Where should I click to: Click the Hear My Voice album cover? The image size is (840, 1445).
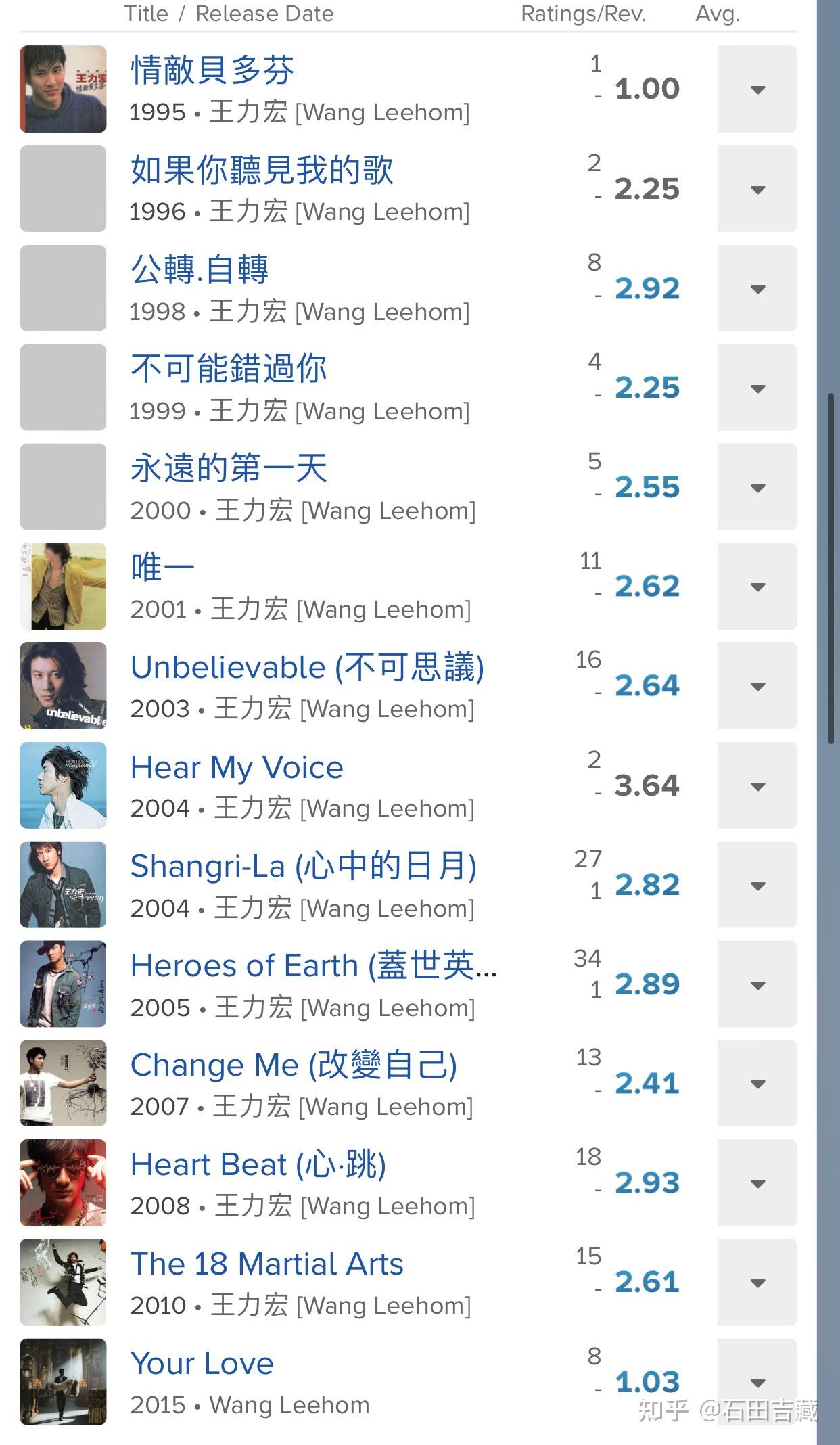click(x=62, y=785)
